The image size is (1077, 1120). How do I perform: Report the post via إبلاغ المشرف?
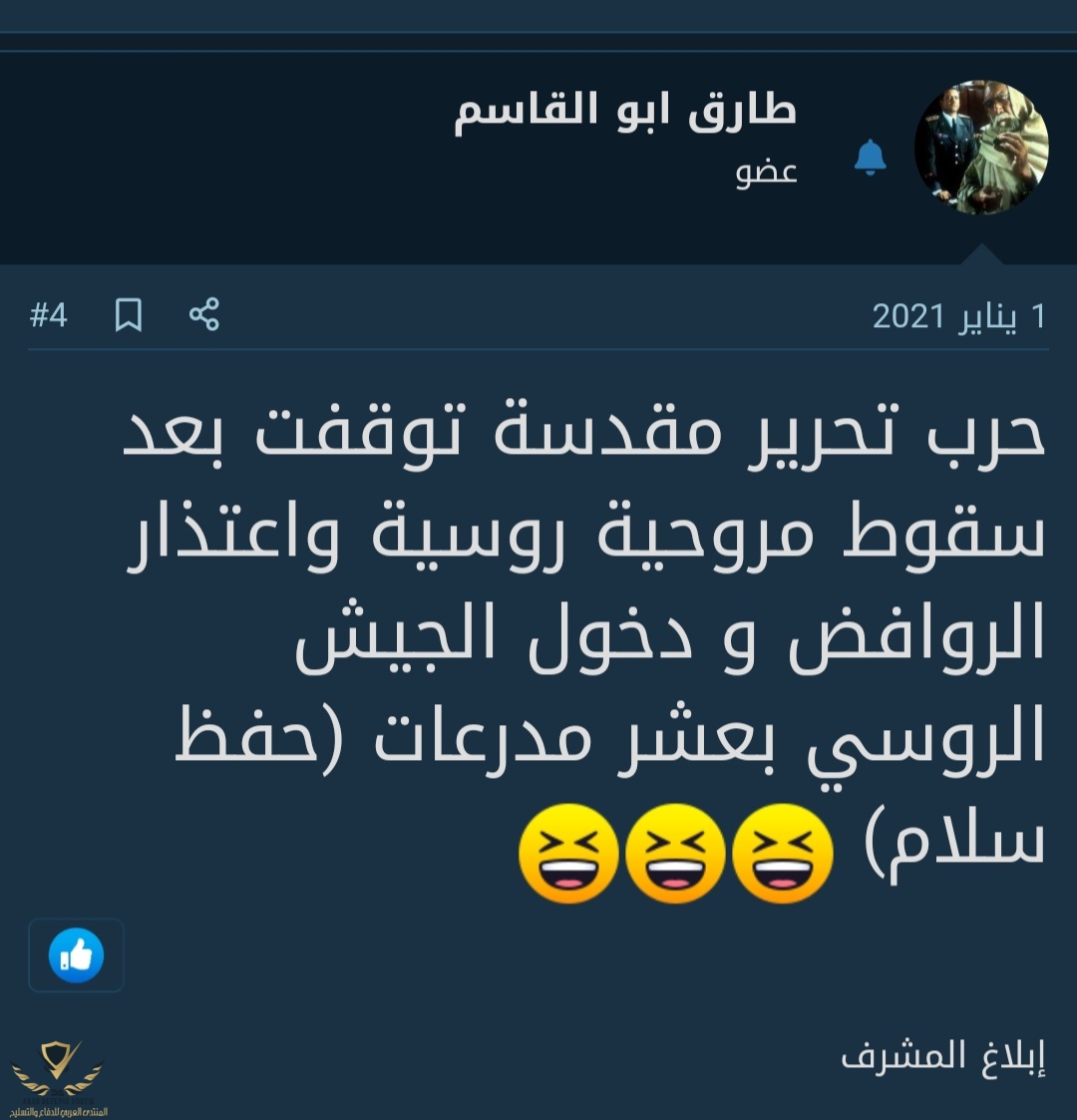coord(943,1056)
